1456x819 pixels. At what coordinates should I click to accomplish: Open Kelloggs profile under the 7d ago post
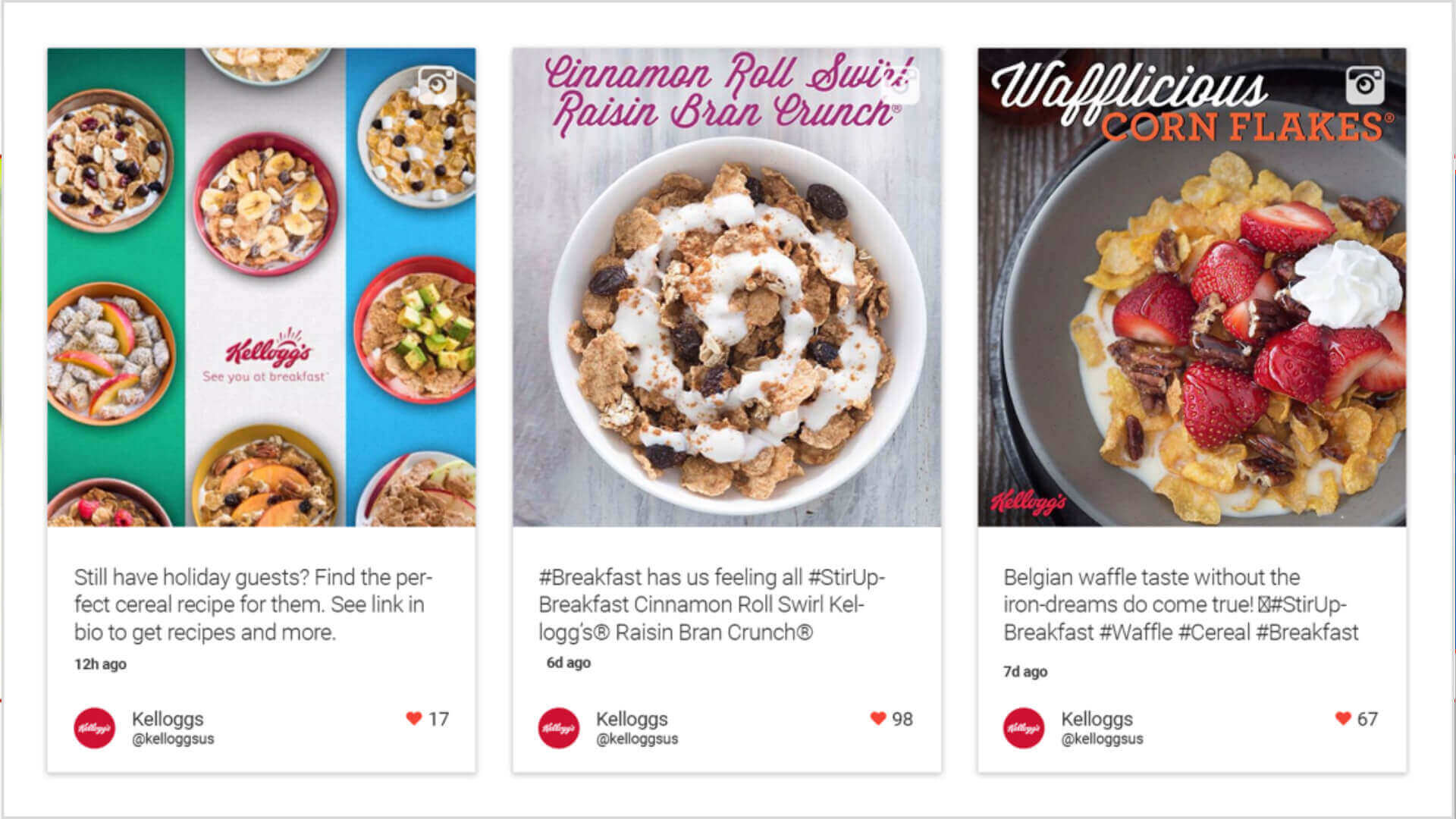click(1097, 719)
